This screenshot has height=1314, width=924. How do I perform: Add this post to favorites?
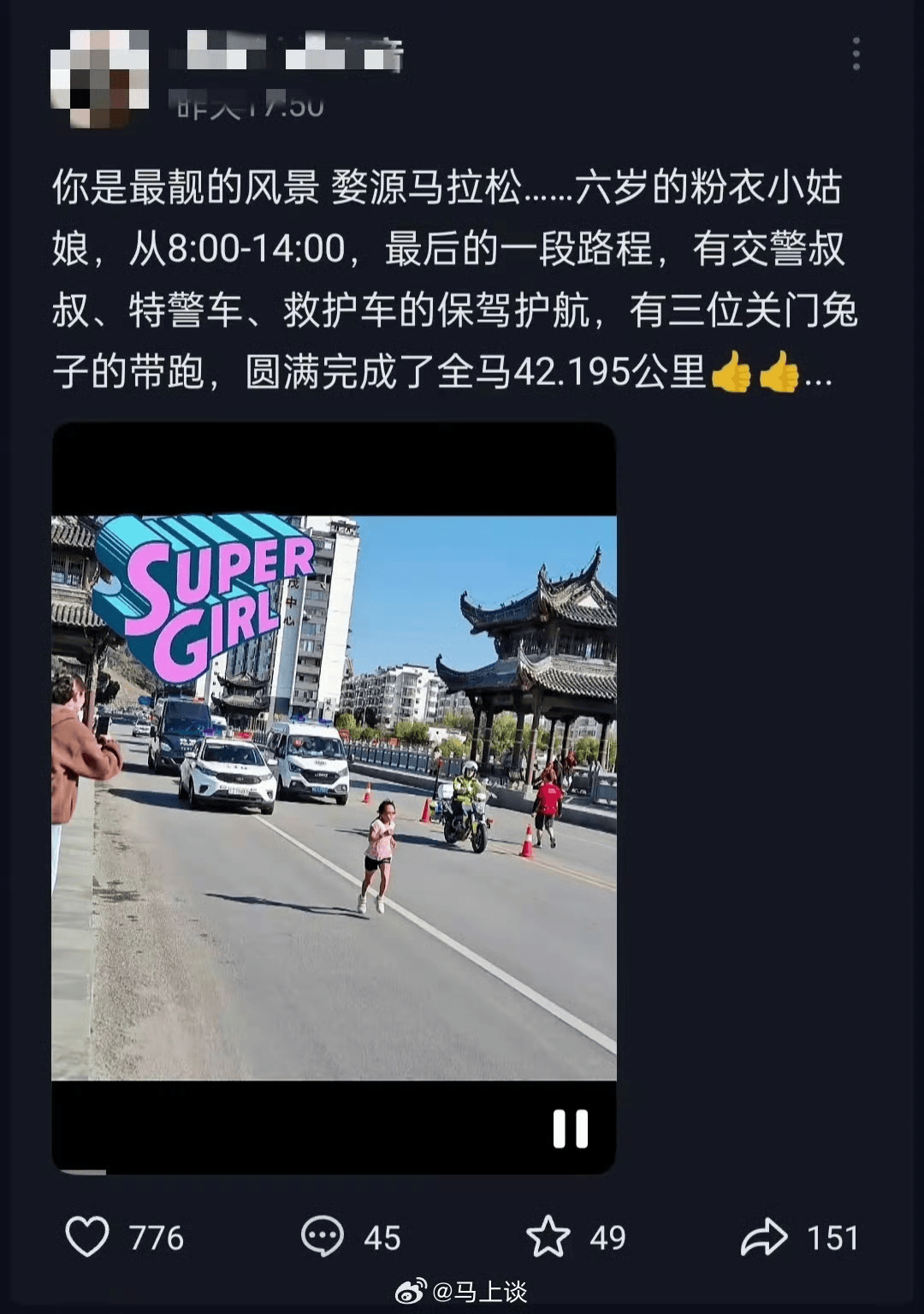[x=548, y=1237]
